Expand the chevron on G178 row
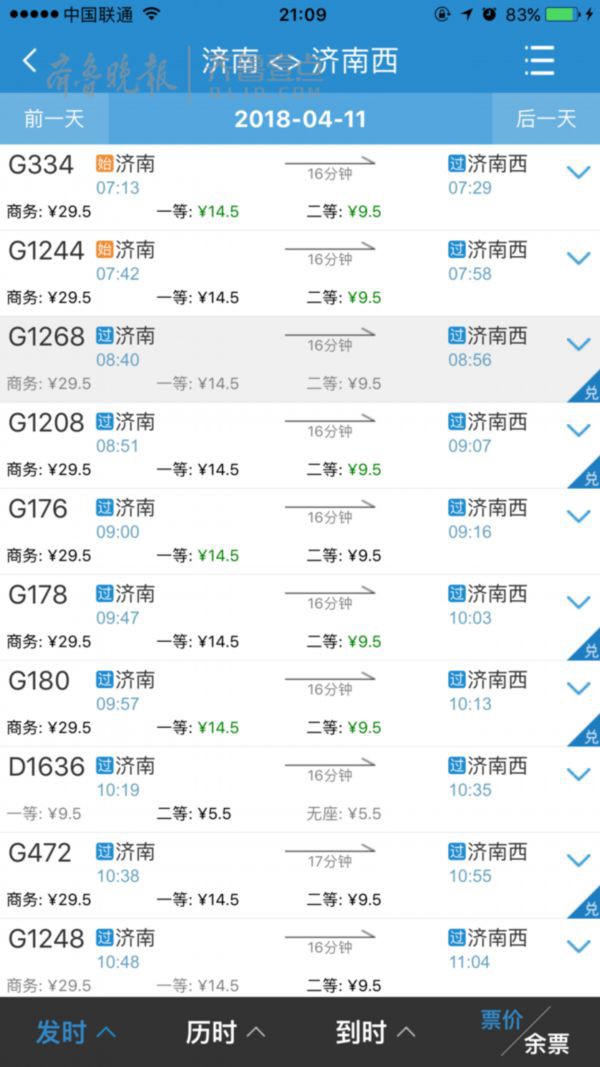 tap(579, 602)
